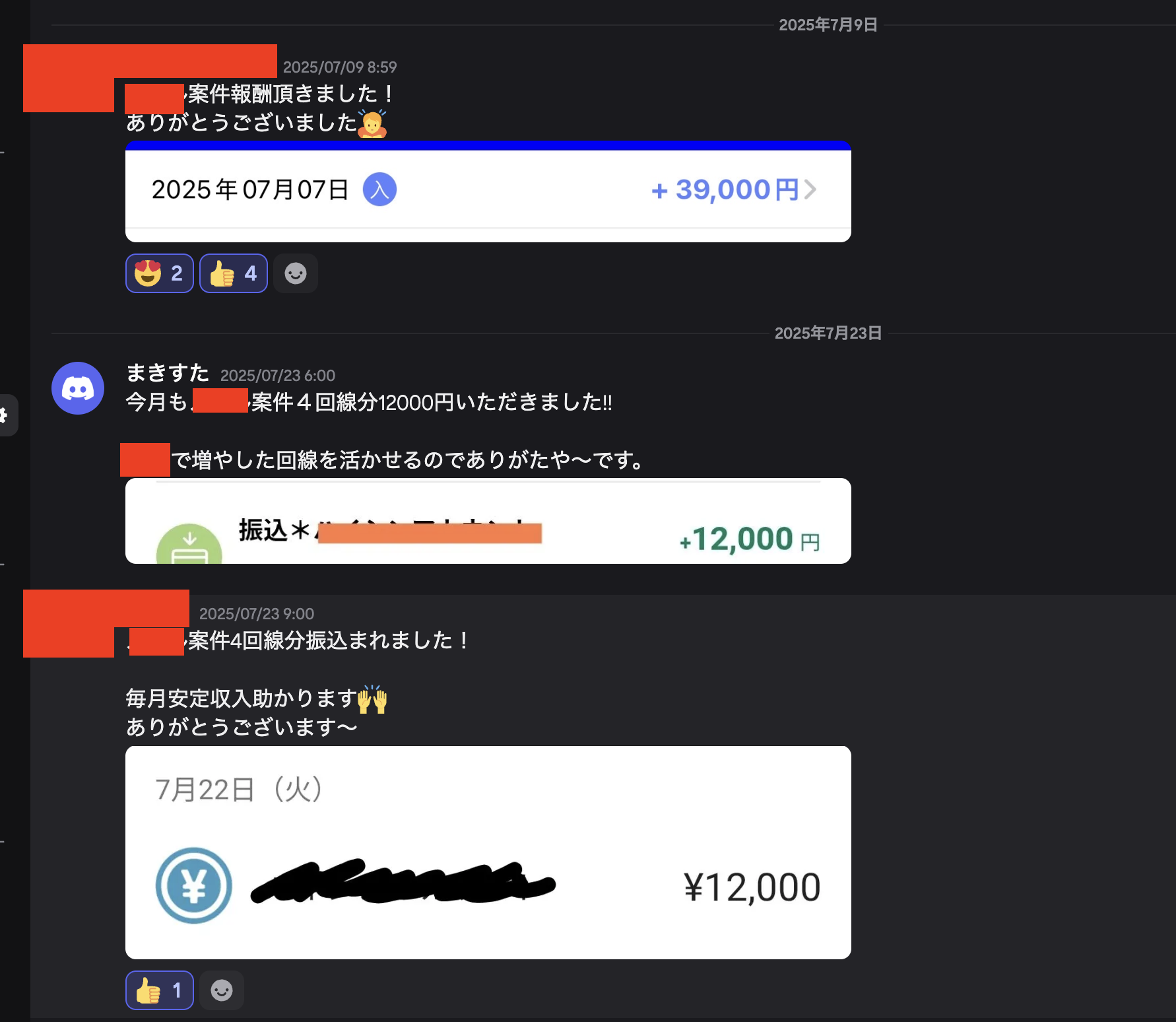This screenshot has height=1022, width=1176.
Task: Open まきすた's profile avatar
Action: (x=78, y=388)
